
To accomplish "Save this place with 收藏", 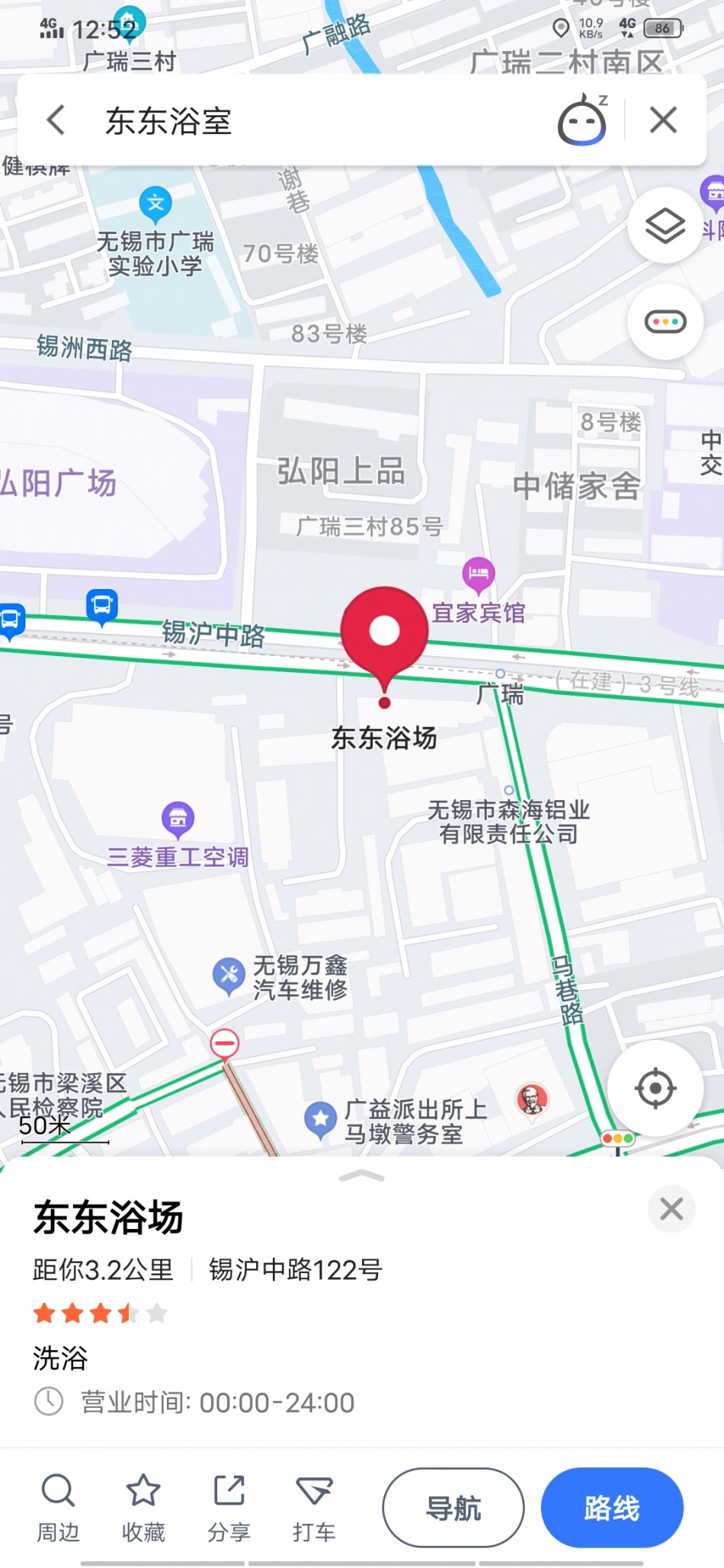I will point(143,1507).
